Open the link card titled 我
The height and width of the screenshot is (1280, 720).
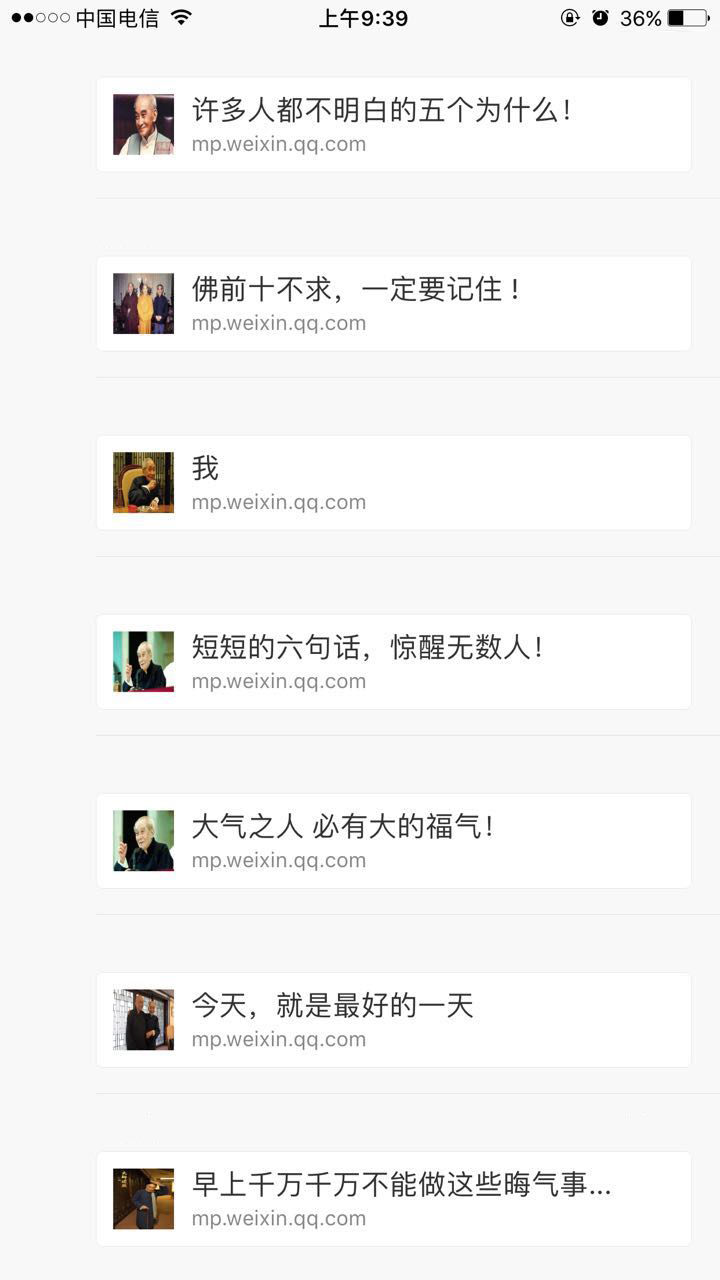click(393, 483)
